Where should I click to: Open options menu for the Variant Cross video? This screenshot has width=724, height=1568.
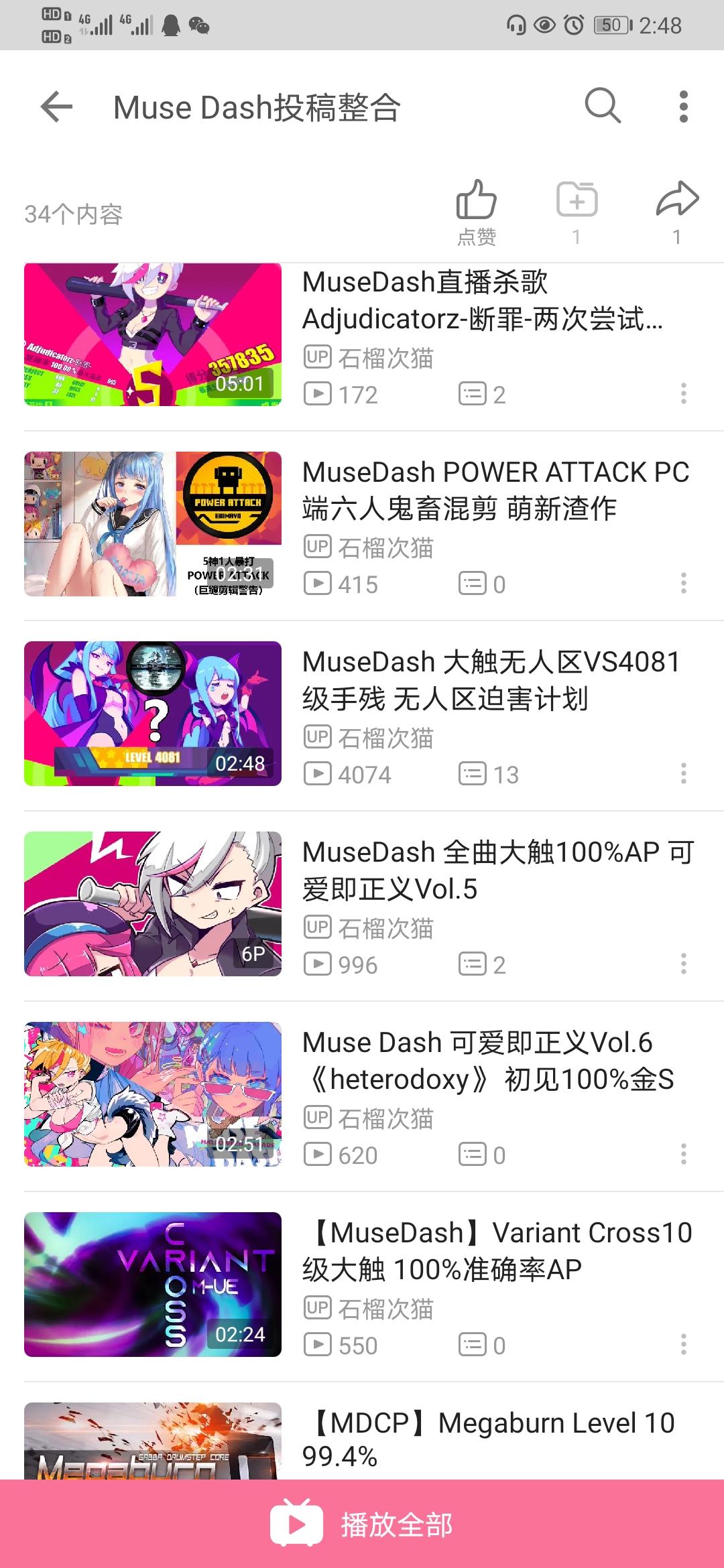click(684, 1344)
